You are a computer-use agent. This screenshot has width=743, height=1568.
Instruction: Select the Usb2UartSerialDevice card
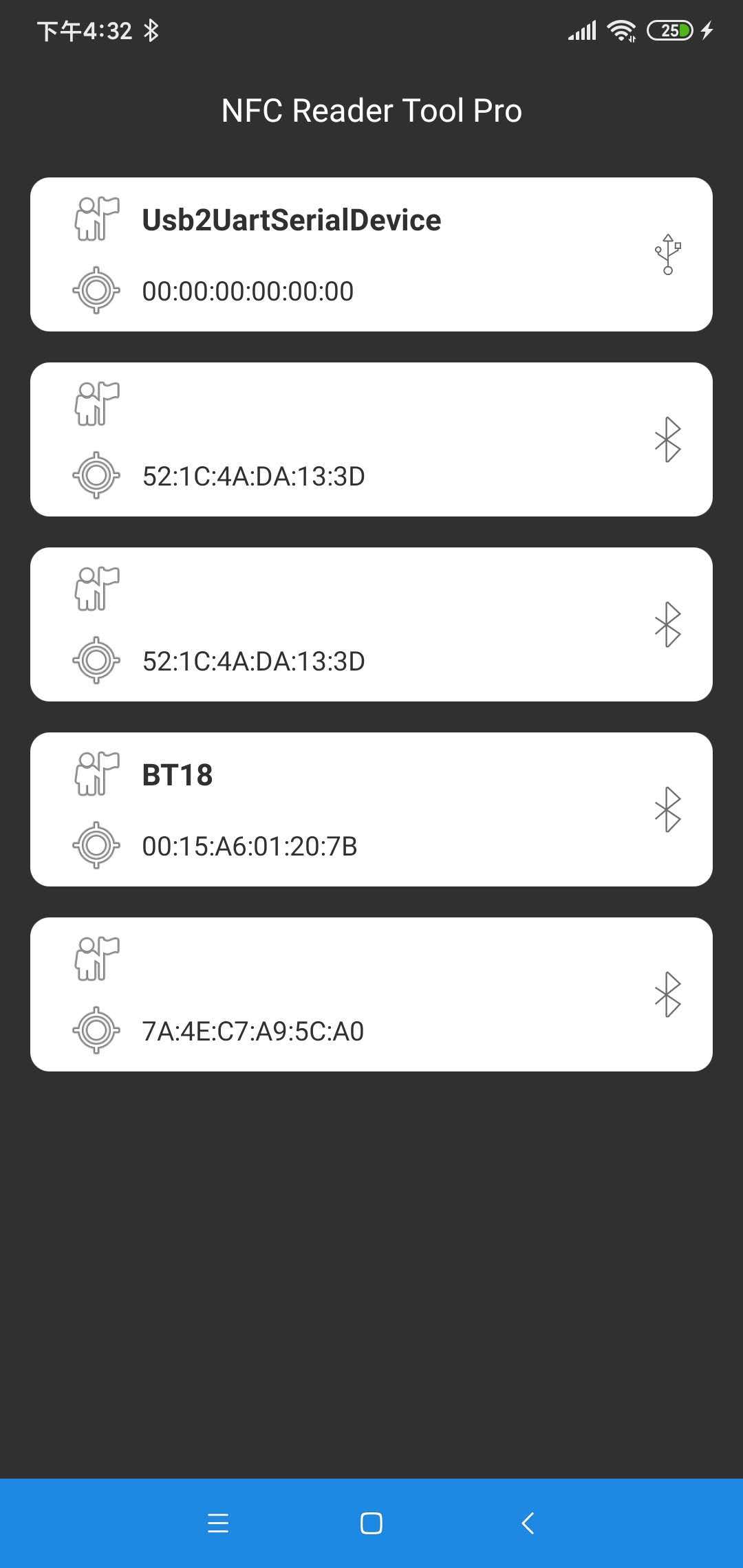[371, 253]
